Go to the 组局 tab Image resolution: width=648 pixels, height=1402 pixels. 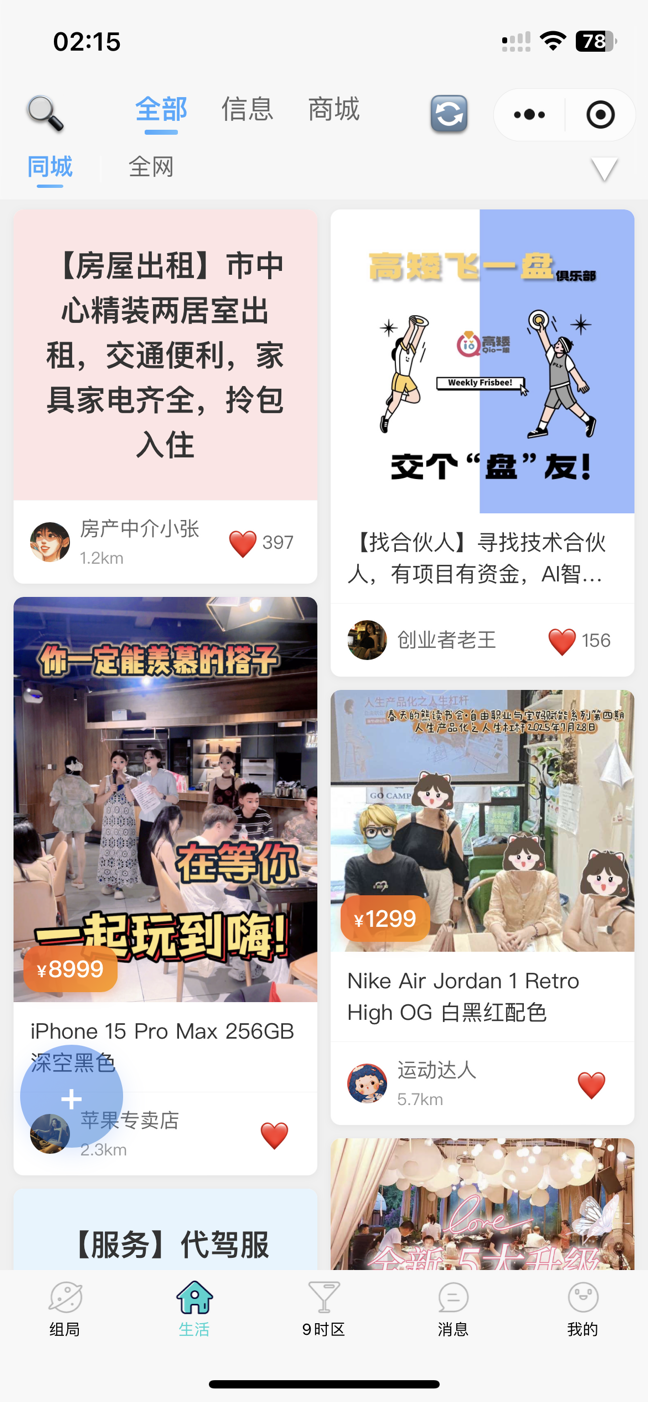[65, 1308]
